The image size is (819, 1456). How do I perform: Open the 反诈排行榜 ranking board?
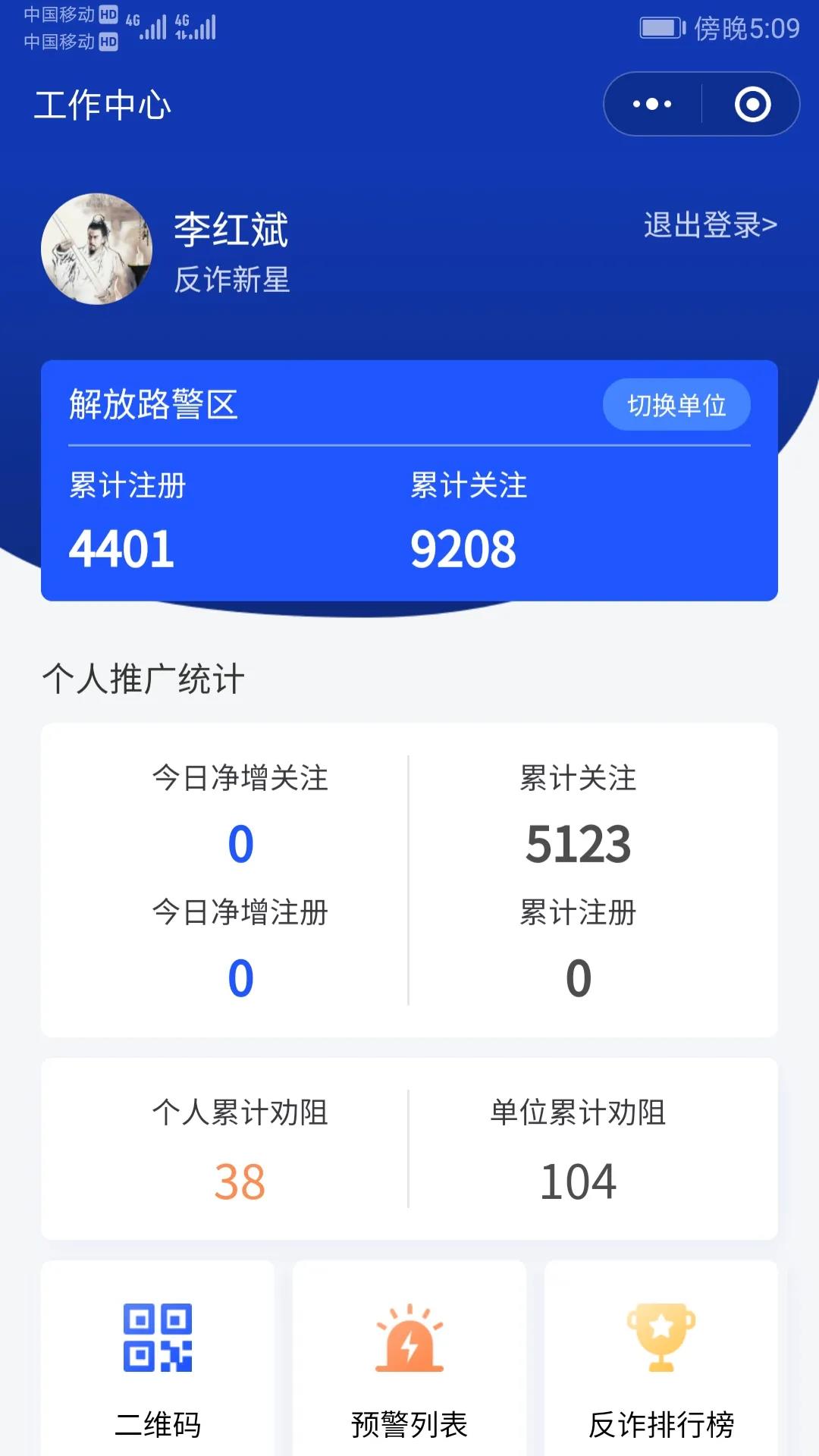point(661,1357)
